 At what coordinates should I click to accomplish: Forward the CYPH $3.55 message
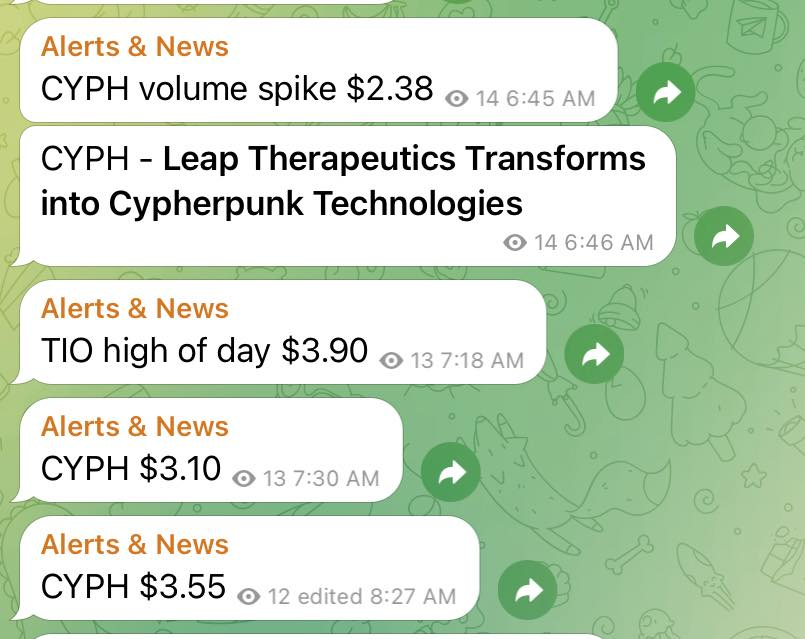pos(527,590)
